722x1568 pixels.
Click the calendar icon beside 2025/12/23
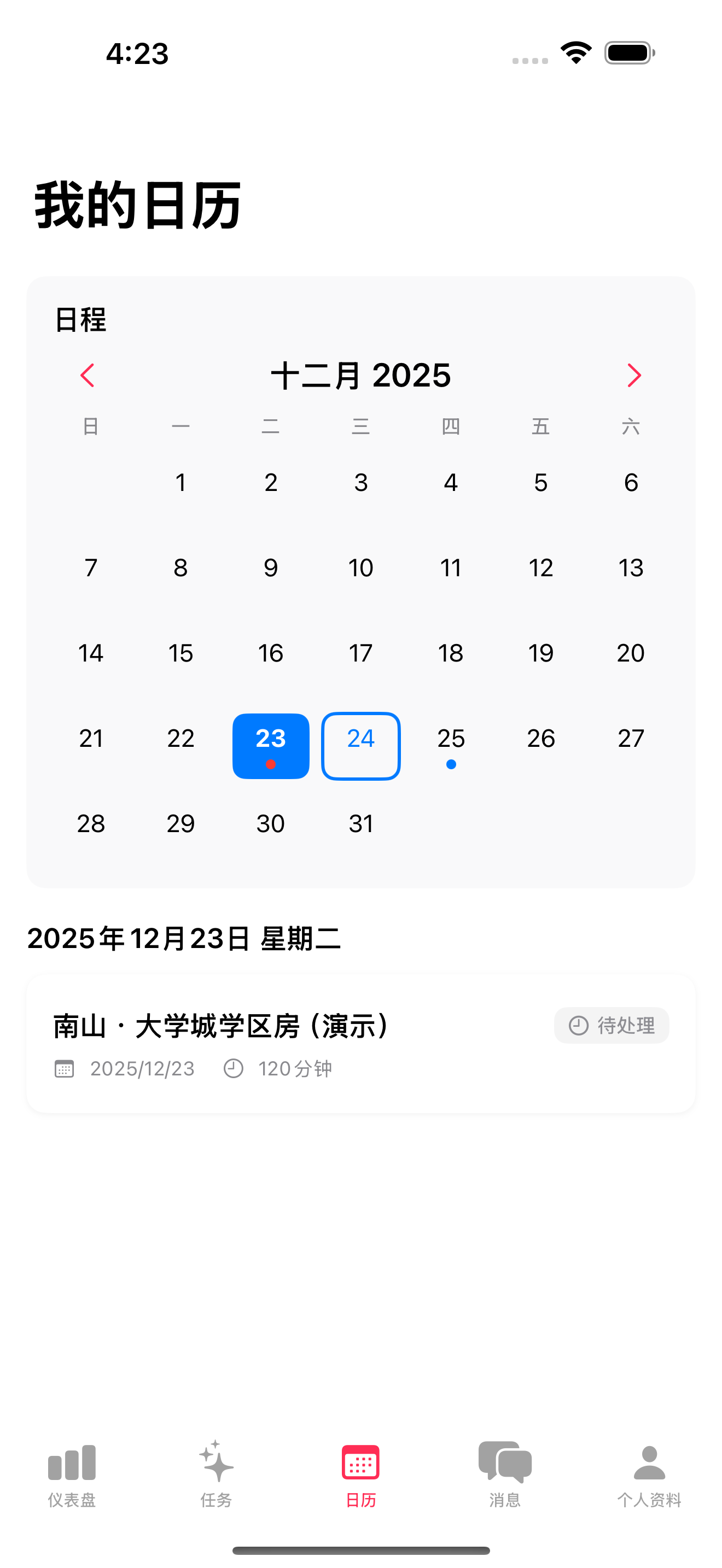(x=63, y=1068)
